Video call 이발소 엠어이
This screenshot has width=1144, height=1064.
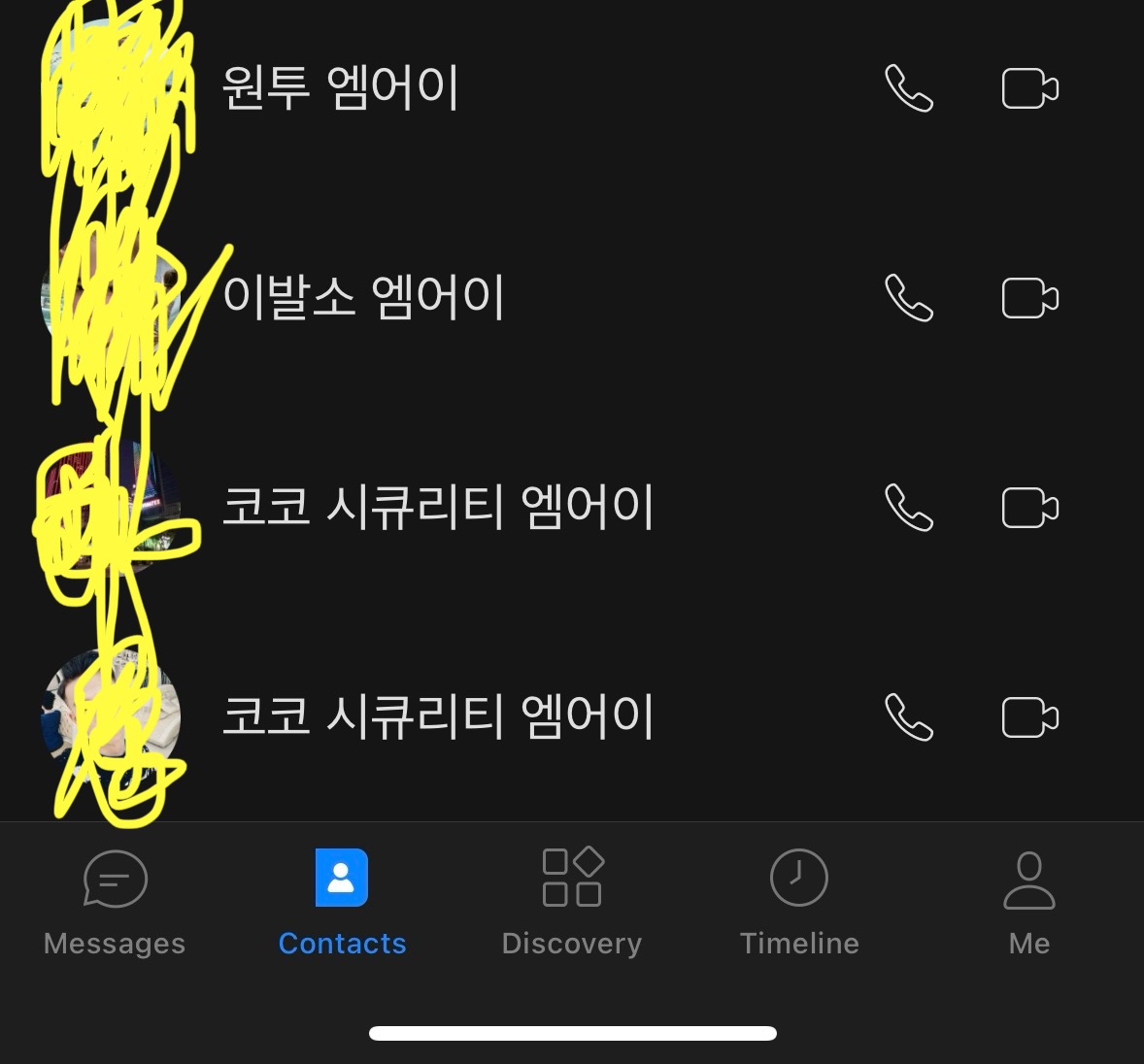(x=1029, y=298)
